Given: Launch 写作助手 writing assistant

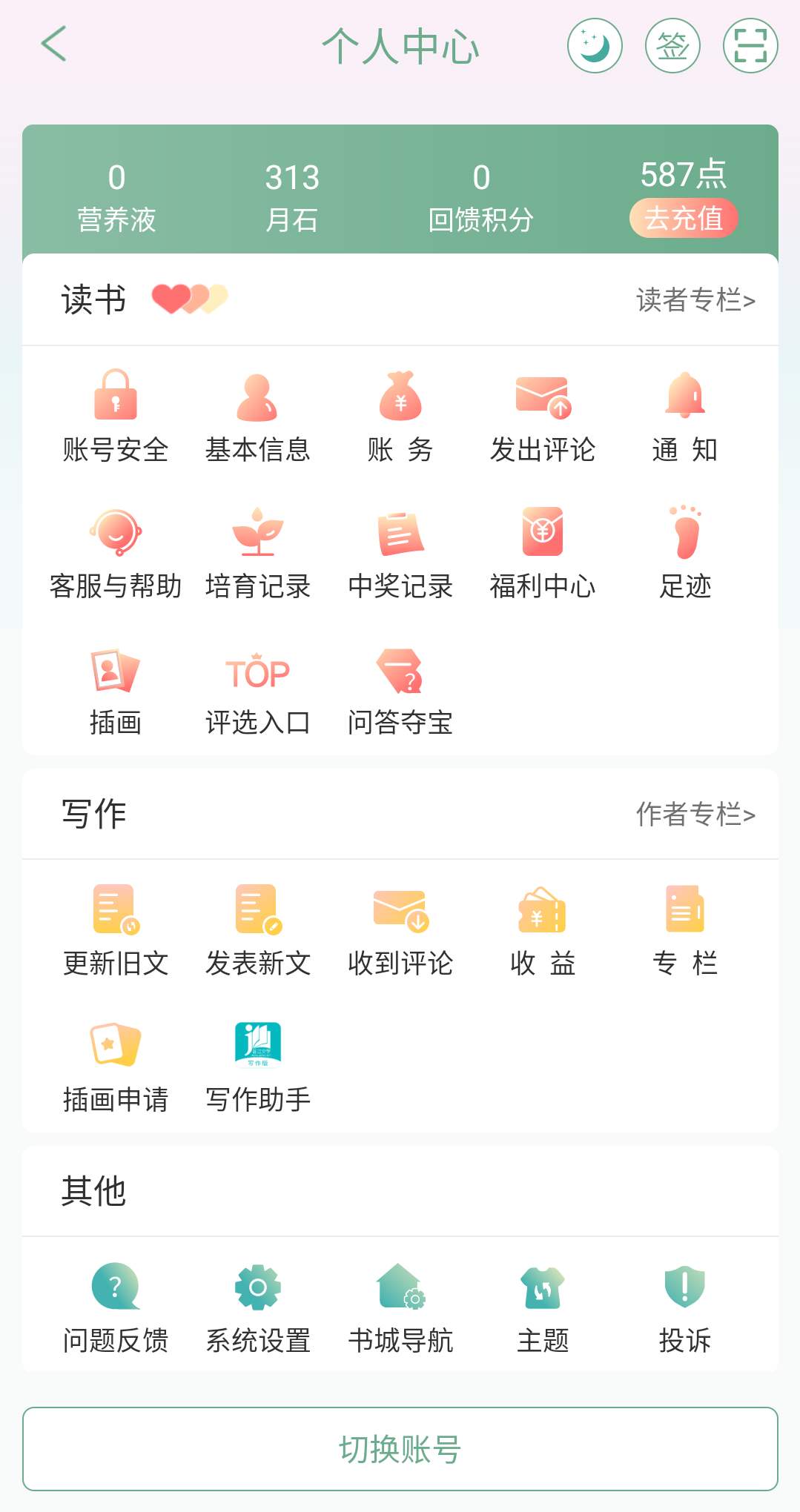Looking at the screenshot, I should (x=257, y=1067).
